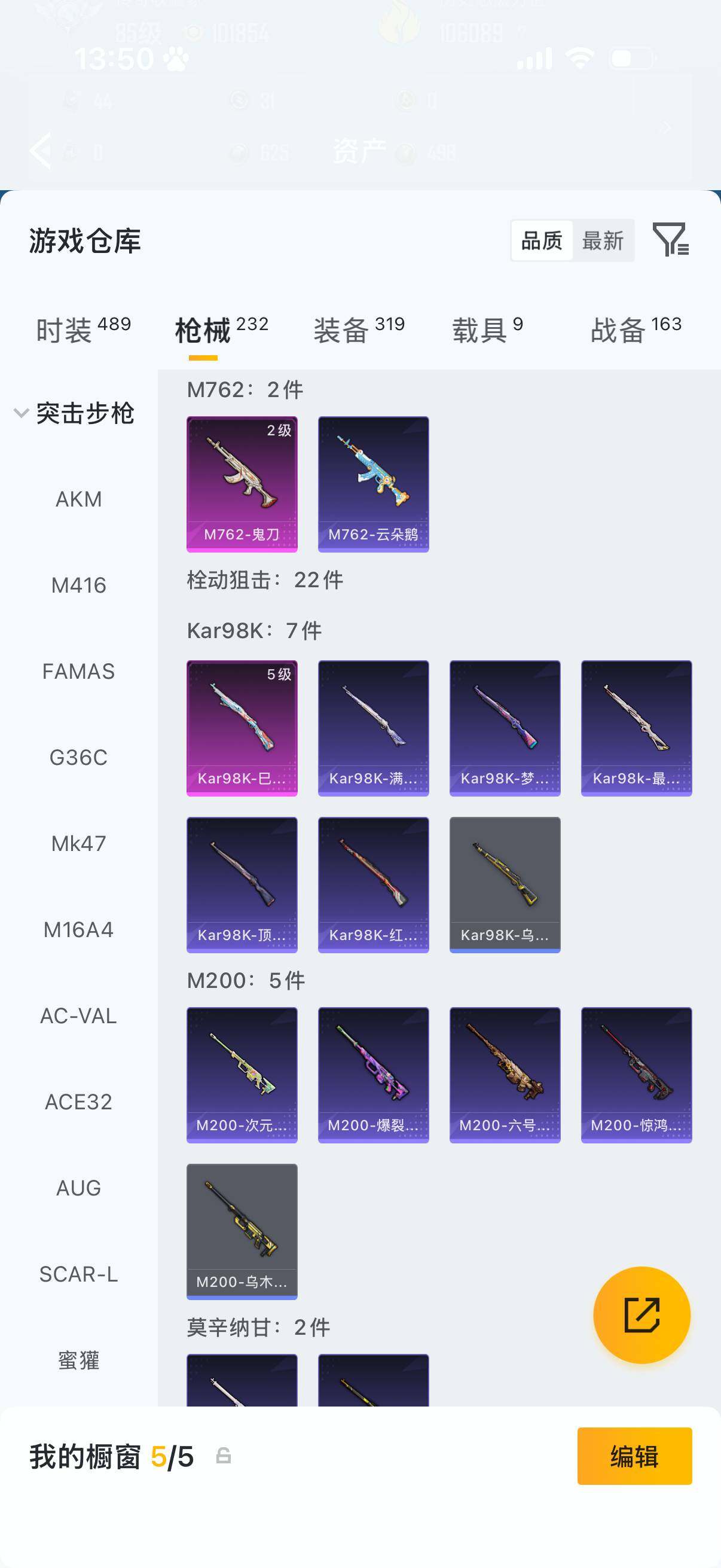Select FAMAS in the weapon list
Screen dimensions: 721x1568
point(78,672)
